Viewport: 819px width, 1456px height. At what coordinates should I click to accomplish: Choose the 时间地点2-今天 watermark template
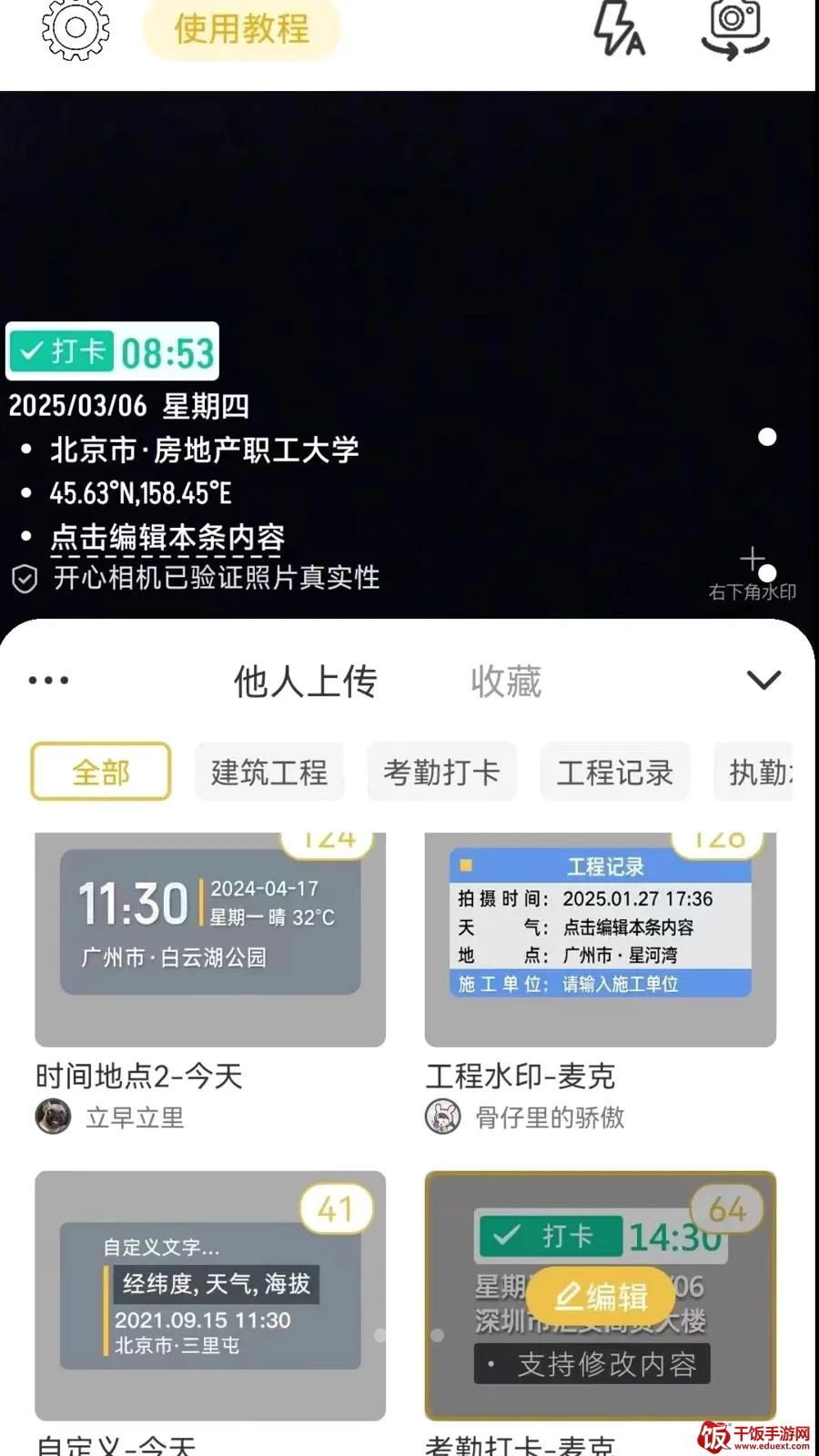(x=210, y=939)
